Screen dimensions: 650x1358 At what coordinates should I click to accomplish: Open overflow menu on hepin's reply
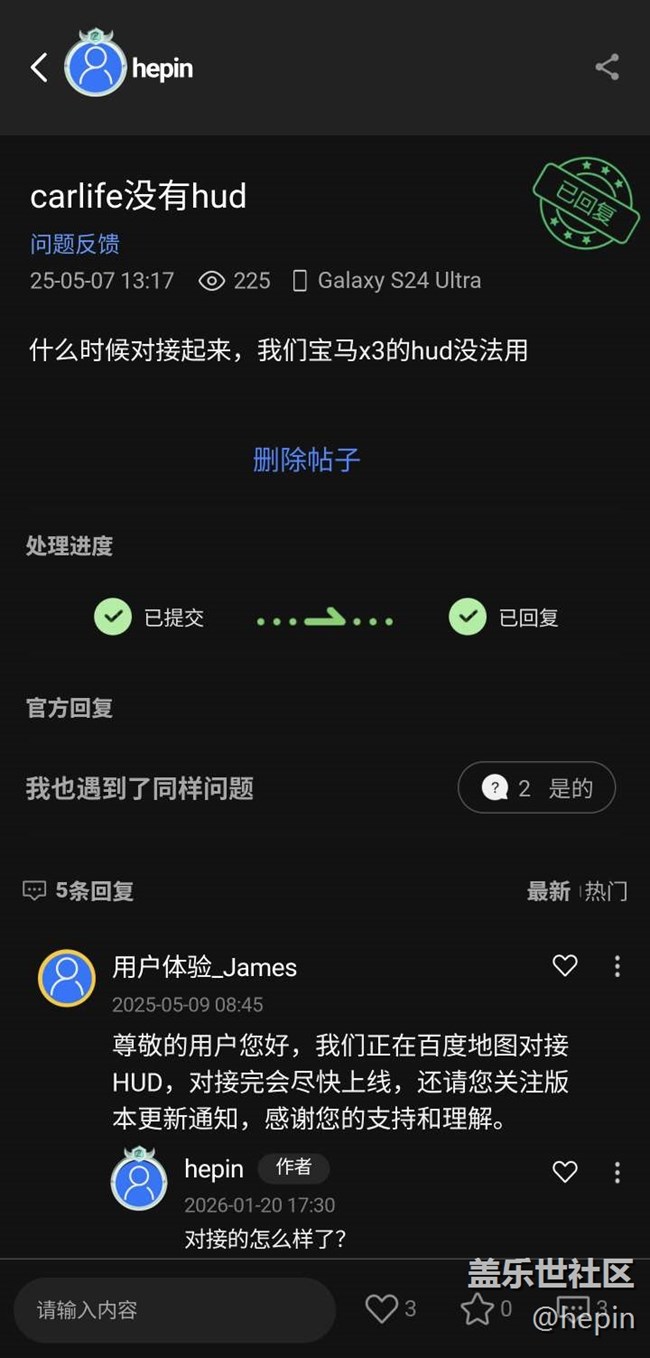click(617, 1172)
